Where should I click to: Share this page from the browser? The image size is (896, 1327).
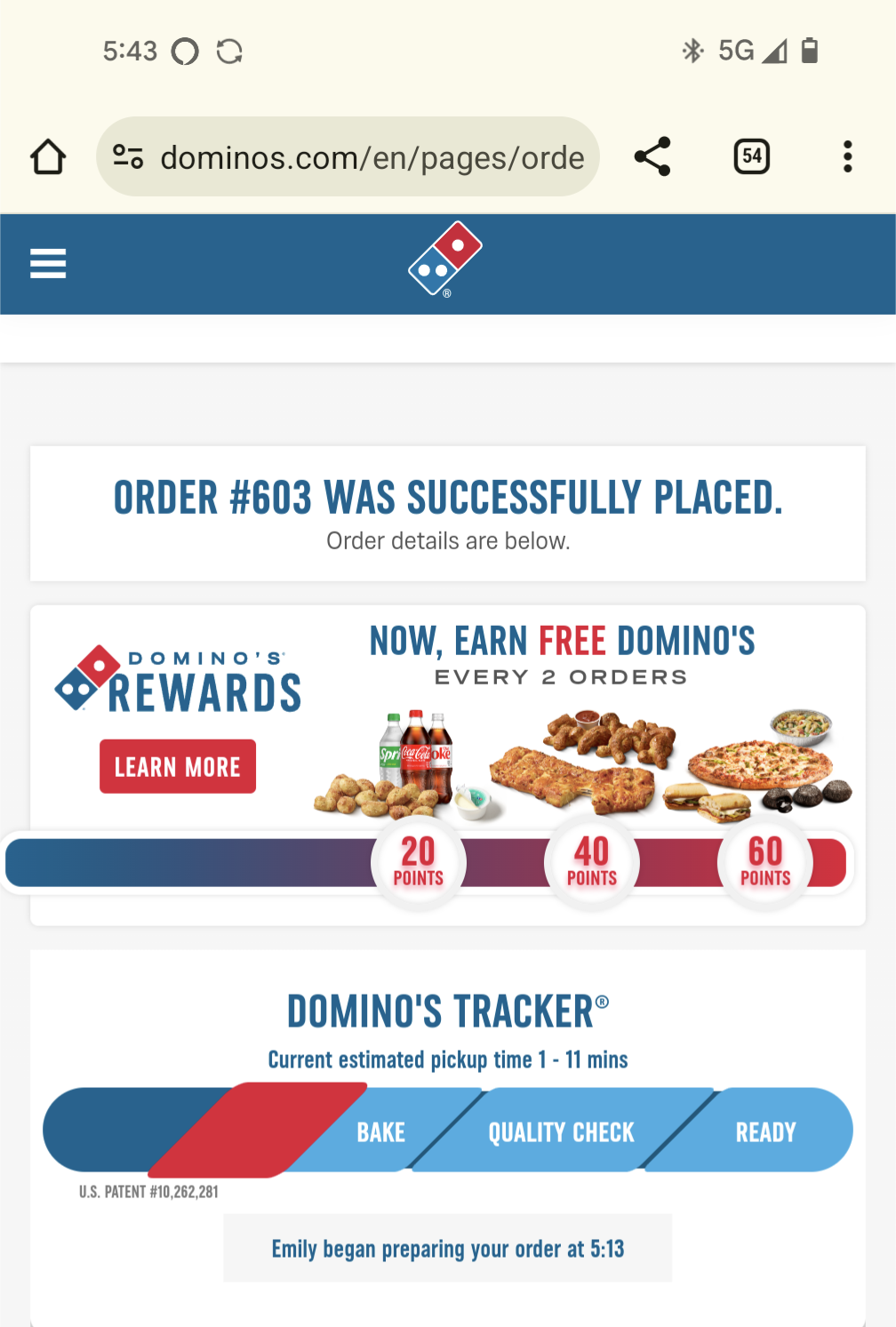[652, 157]
